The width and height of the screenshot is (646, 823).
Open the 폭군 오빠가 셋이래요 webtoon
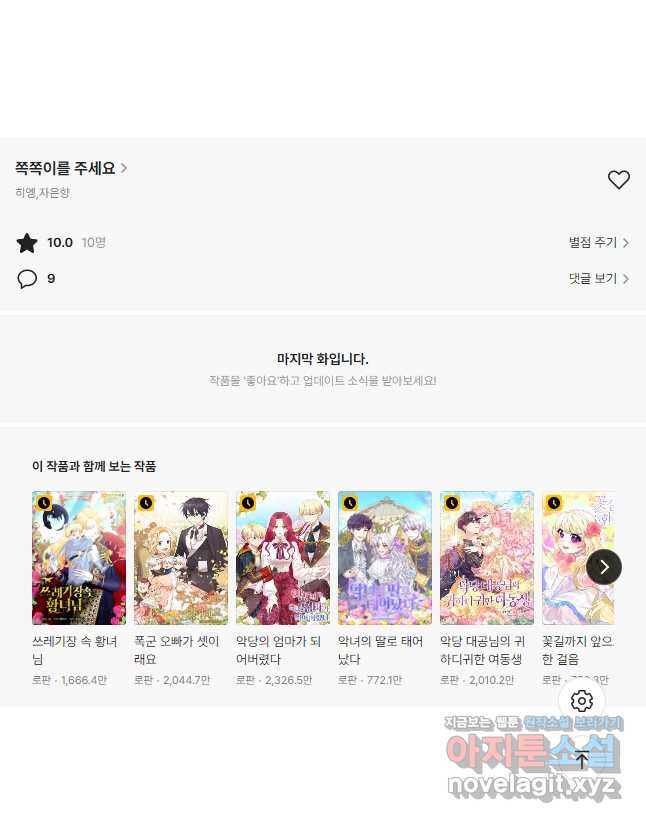click(181, 558)
